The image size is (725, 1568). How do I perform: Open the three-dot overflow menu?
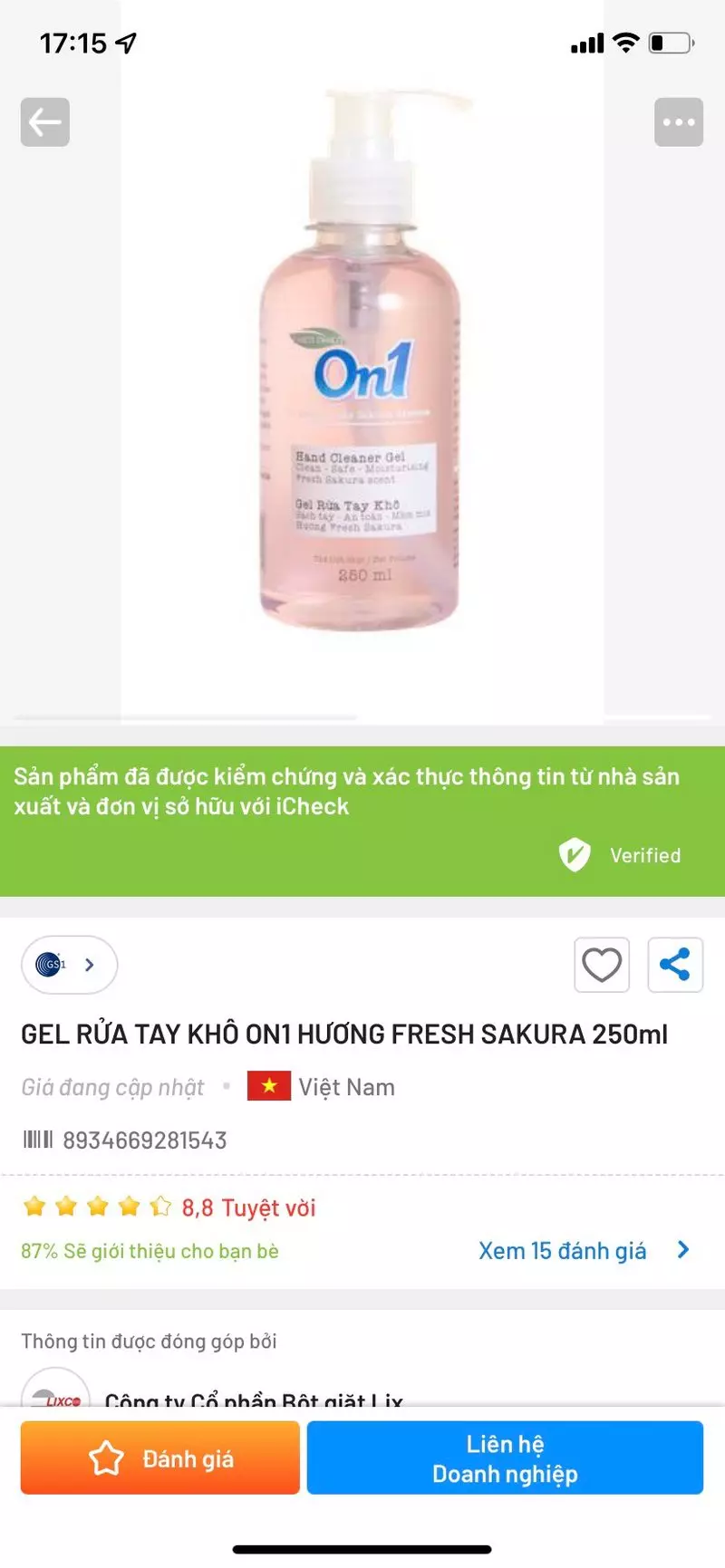point(679,122)
